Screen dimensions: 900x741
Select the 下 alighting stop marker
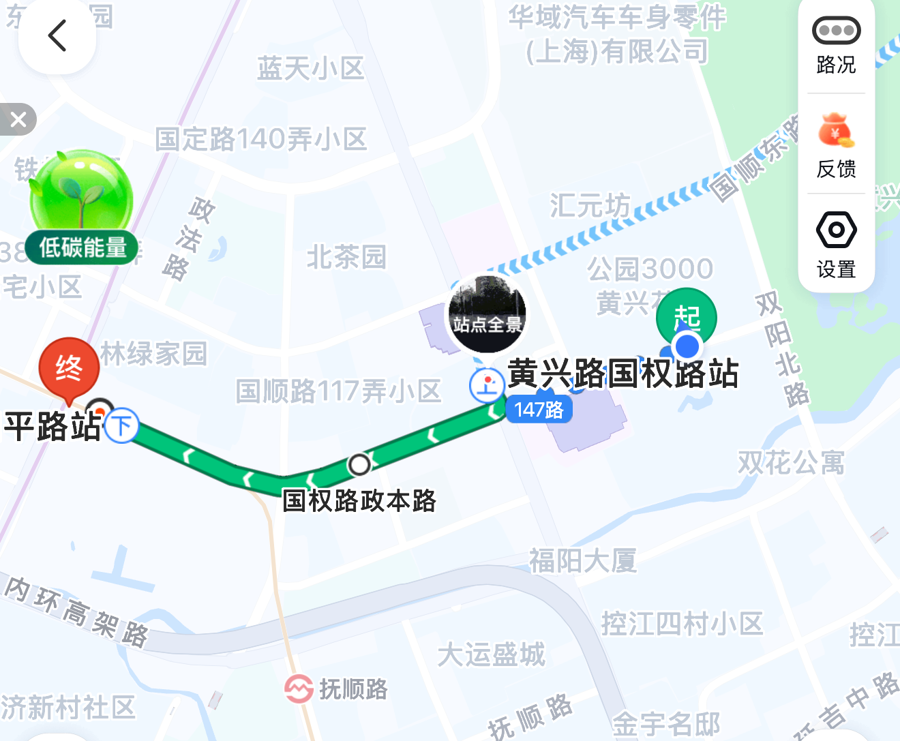click(x=123, y=426)
